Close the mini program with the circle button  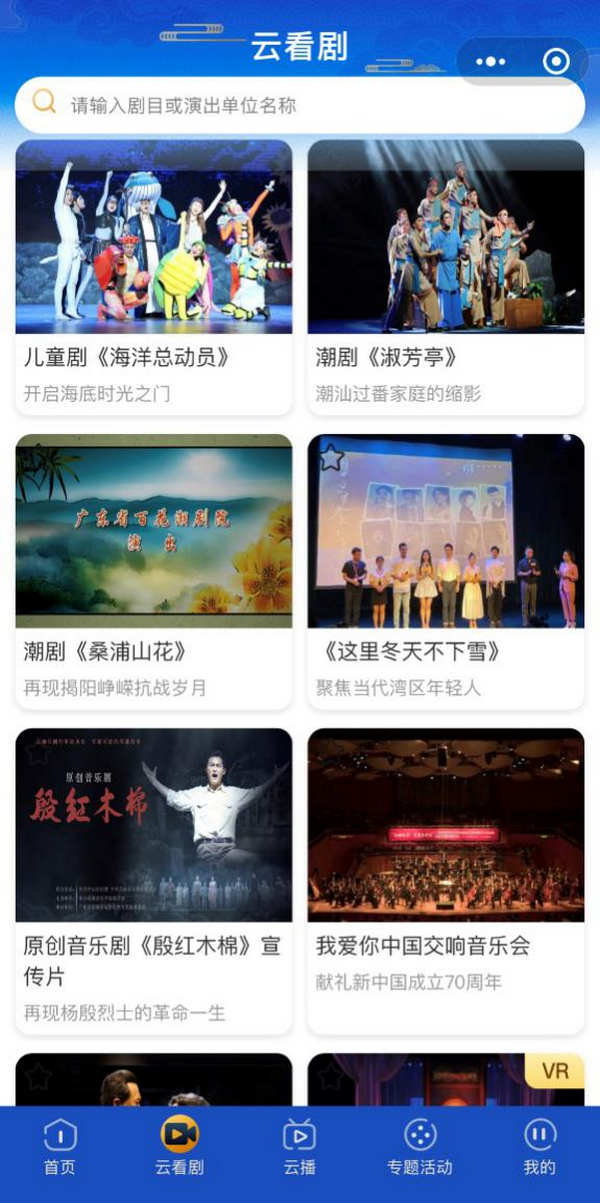pyautogui.click(x=555, y=62)
